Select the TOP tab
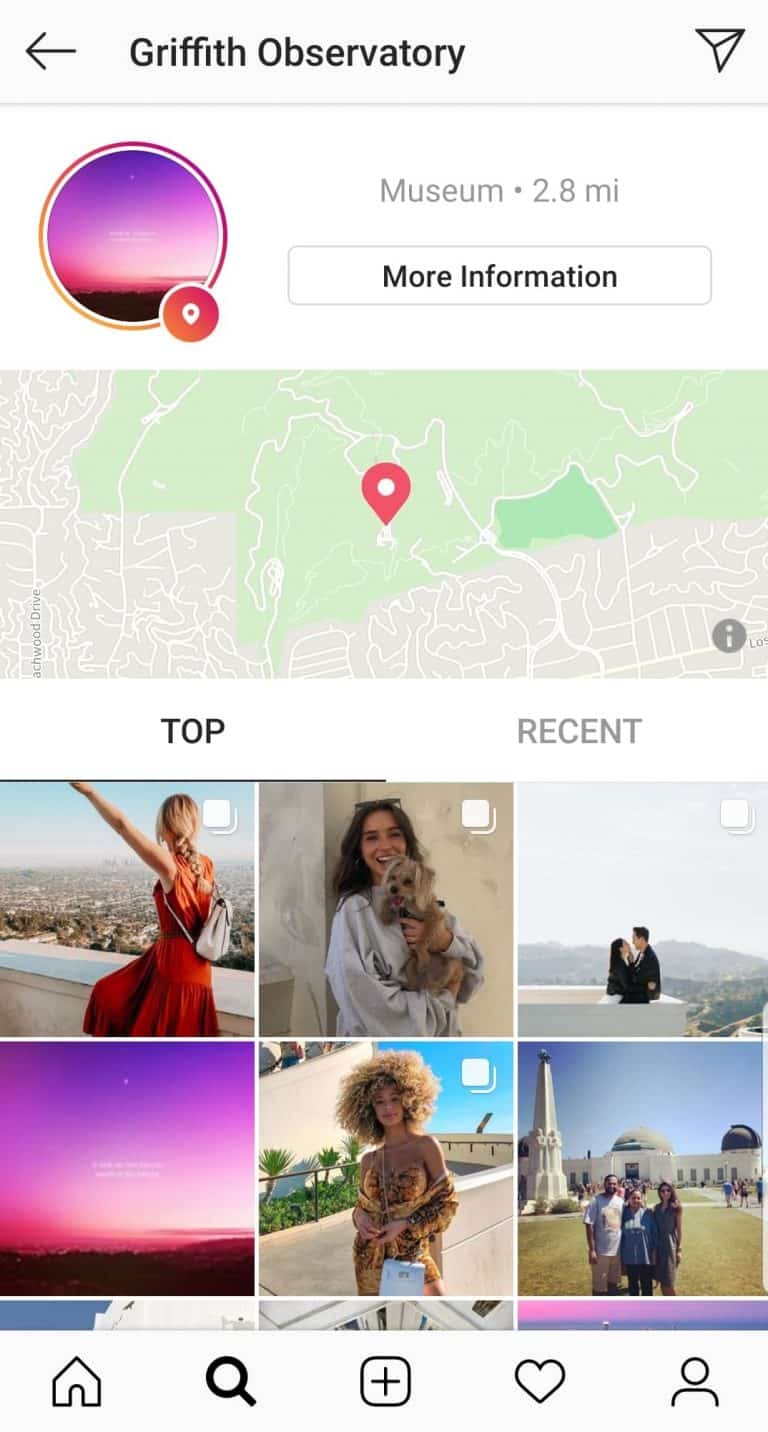 pos(193,731)
